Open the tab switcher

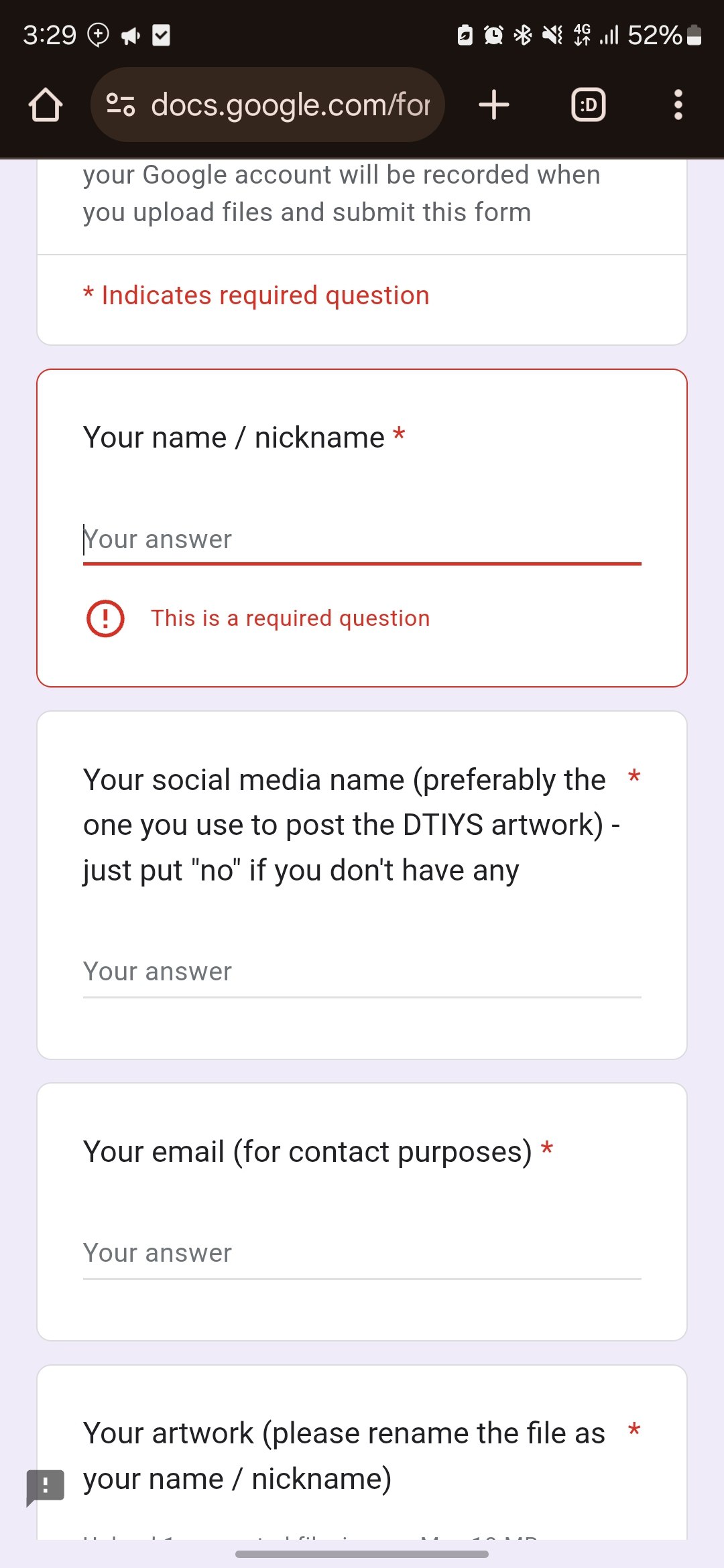point(588,105)
